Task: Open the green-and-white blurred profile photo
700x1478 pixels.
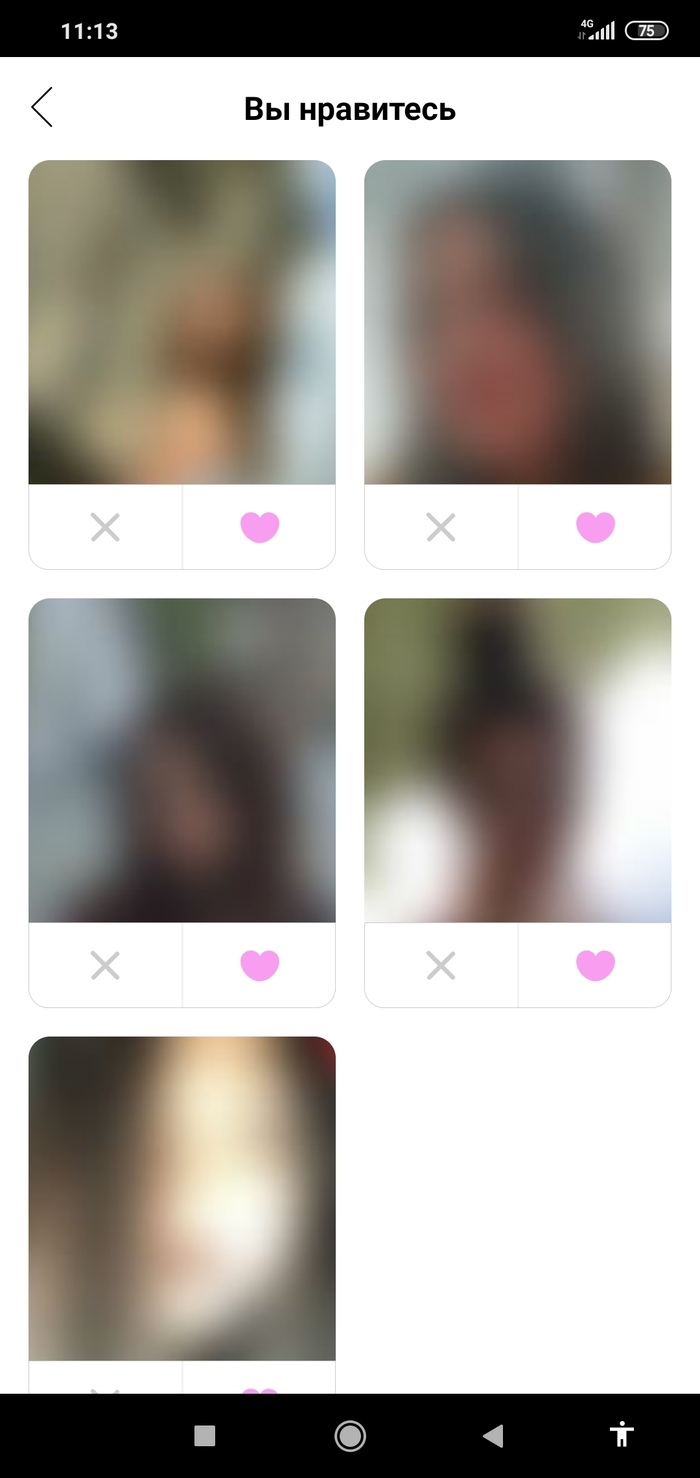Action: 517,760
